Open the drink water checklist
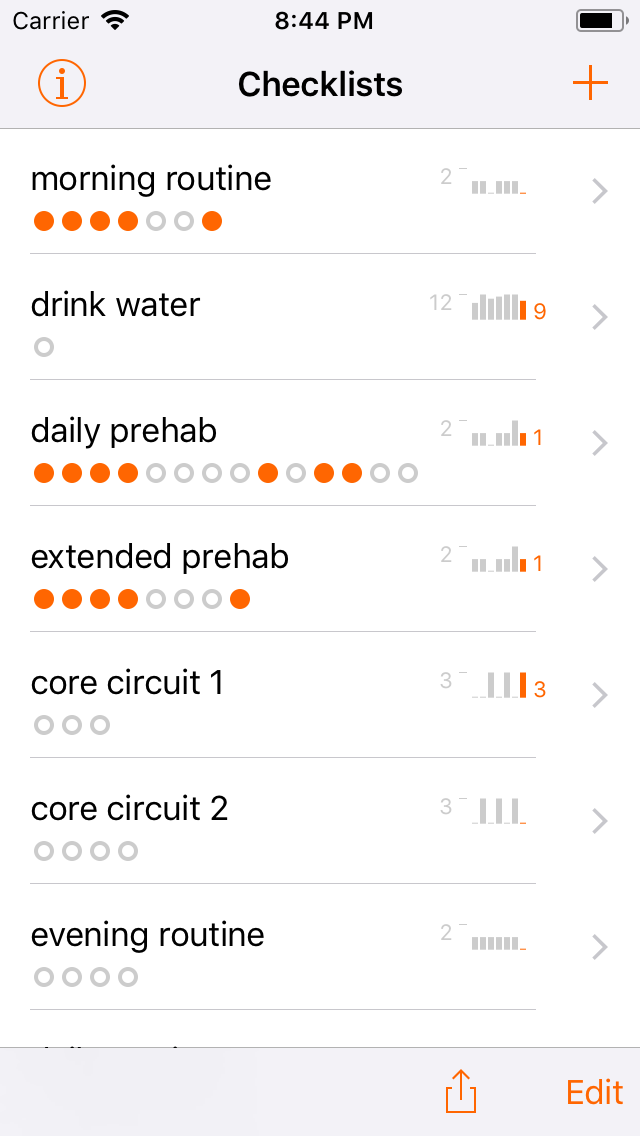The height and width of the screenshot is (1136, 640). (320, 317)
